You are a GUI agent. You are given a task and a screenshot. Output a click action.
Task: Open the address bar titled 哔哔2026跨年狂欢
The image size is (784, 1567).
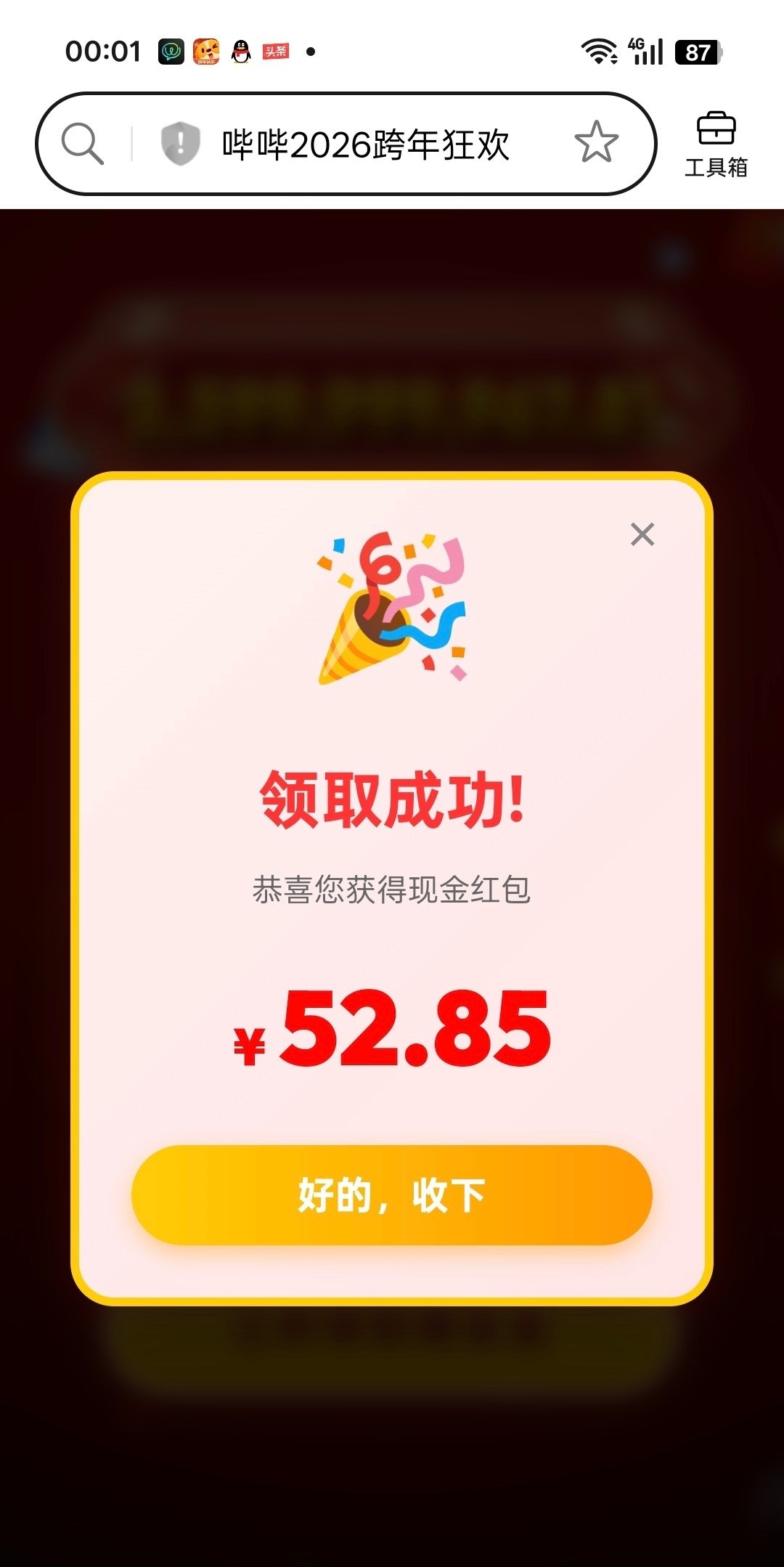(365, 144)
